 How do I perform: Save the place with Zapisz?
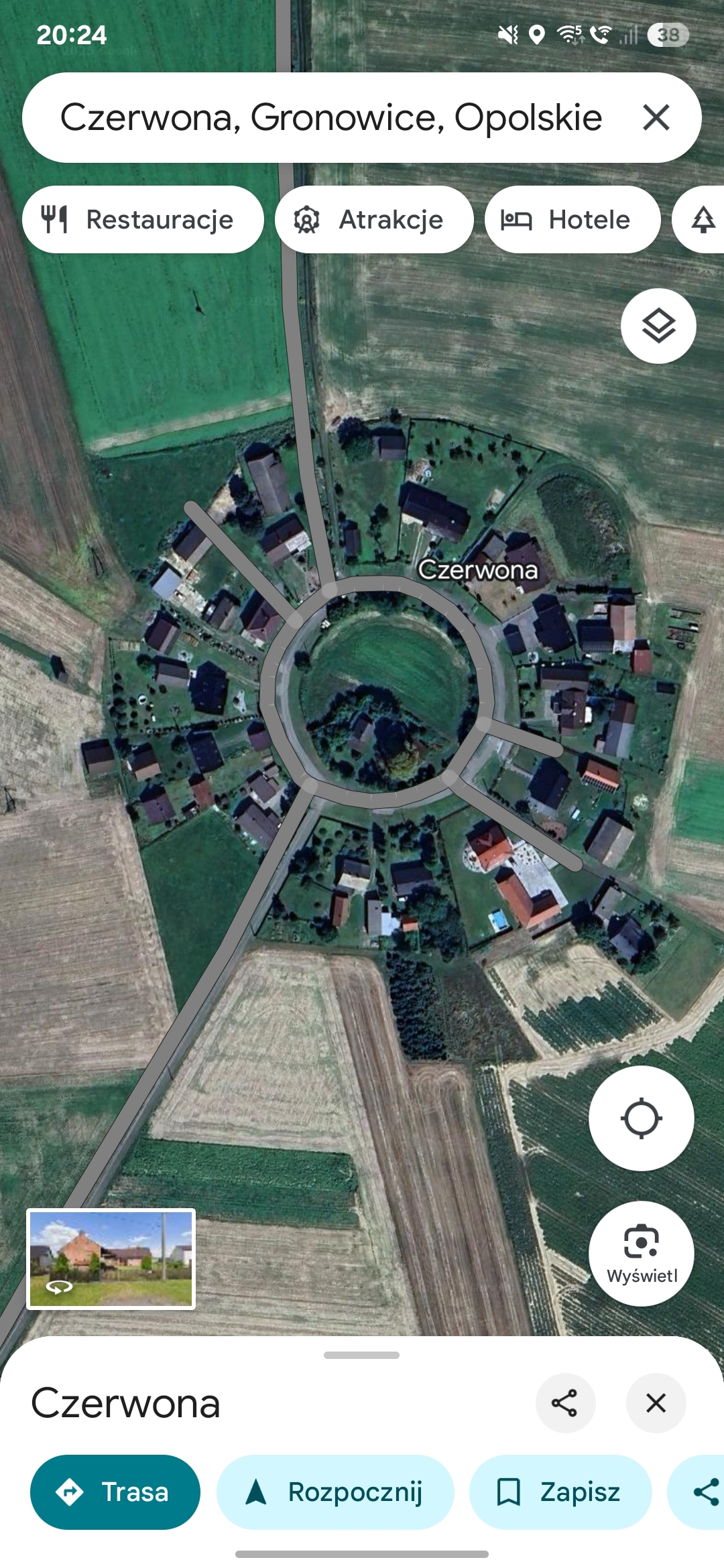[x=560, y=1492]
